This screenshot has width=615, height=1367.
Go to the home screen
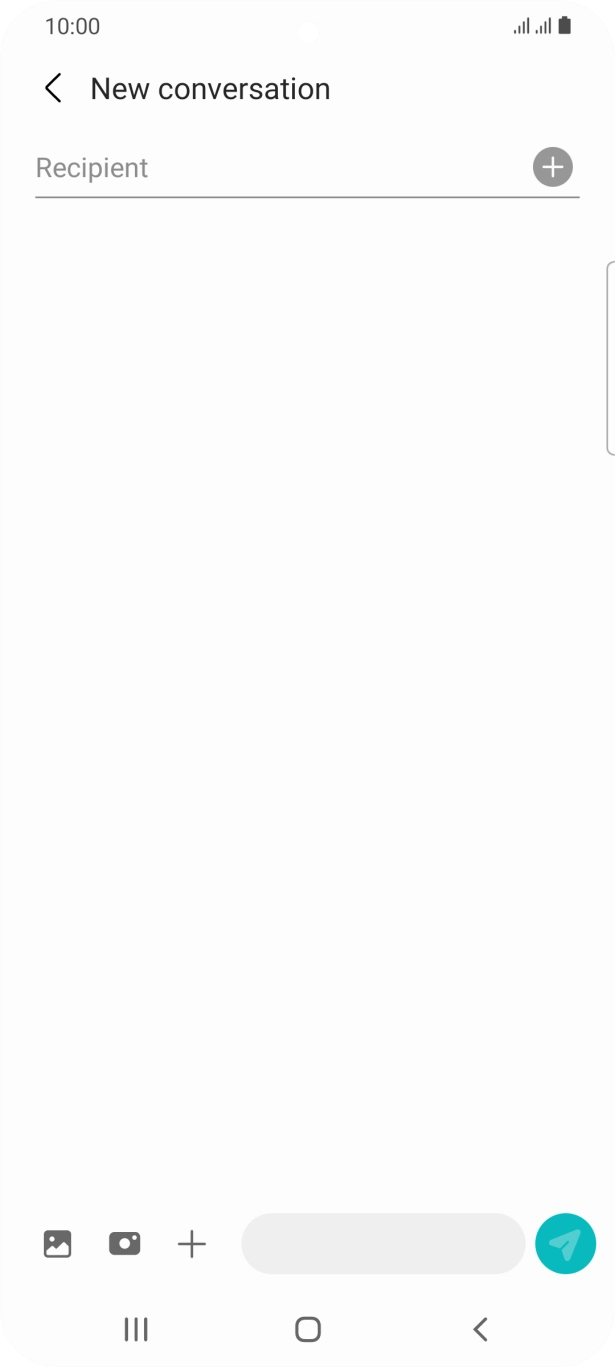pyautogui.click(x=308, y=1329)
